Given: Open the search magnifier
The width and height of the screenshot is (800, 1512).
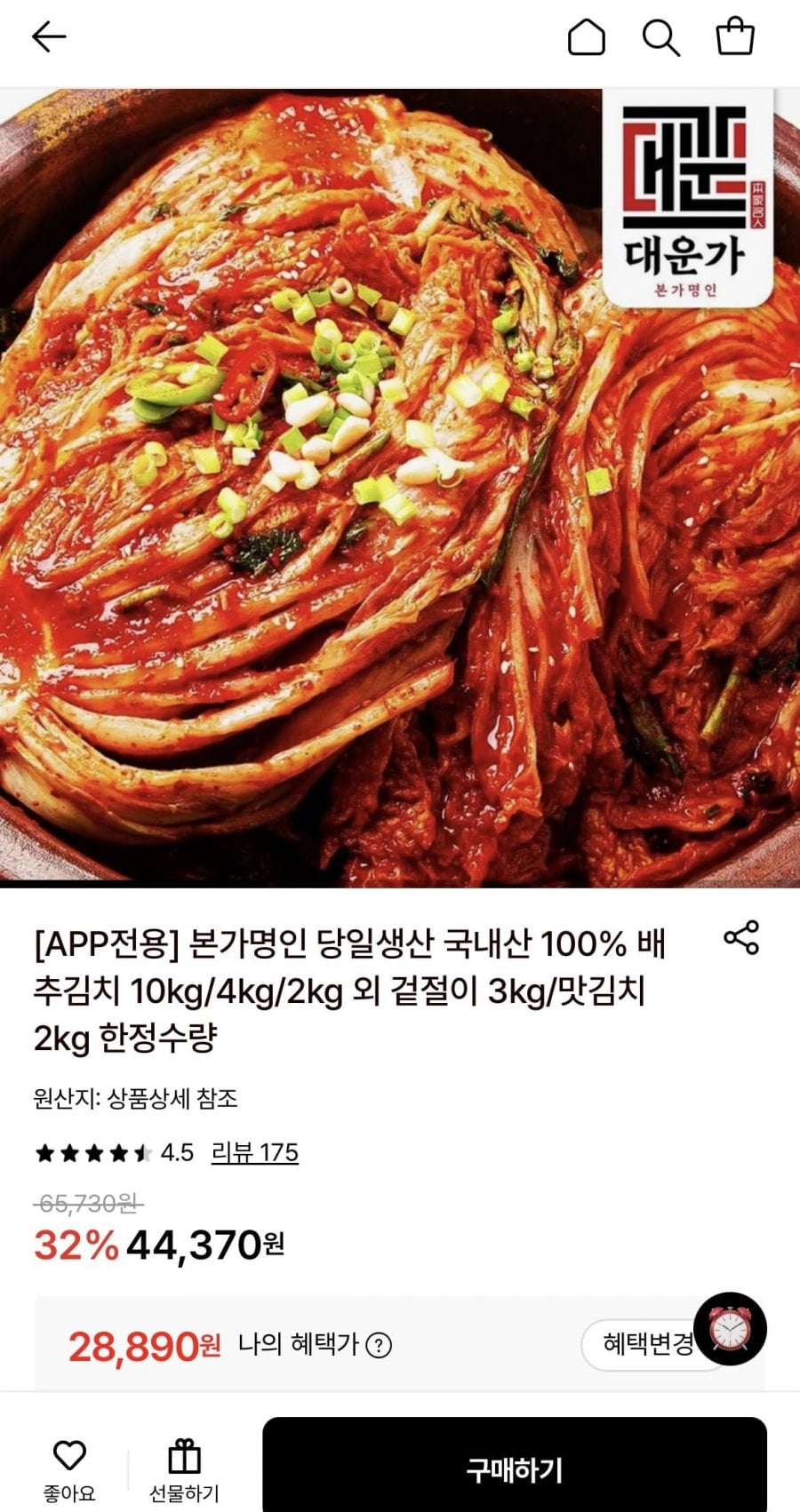Looking at the screenshot, I should pyautogui.click(x=660, y=37).
